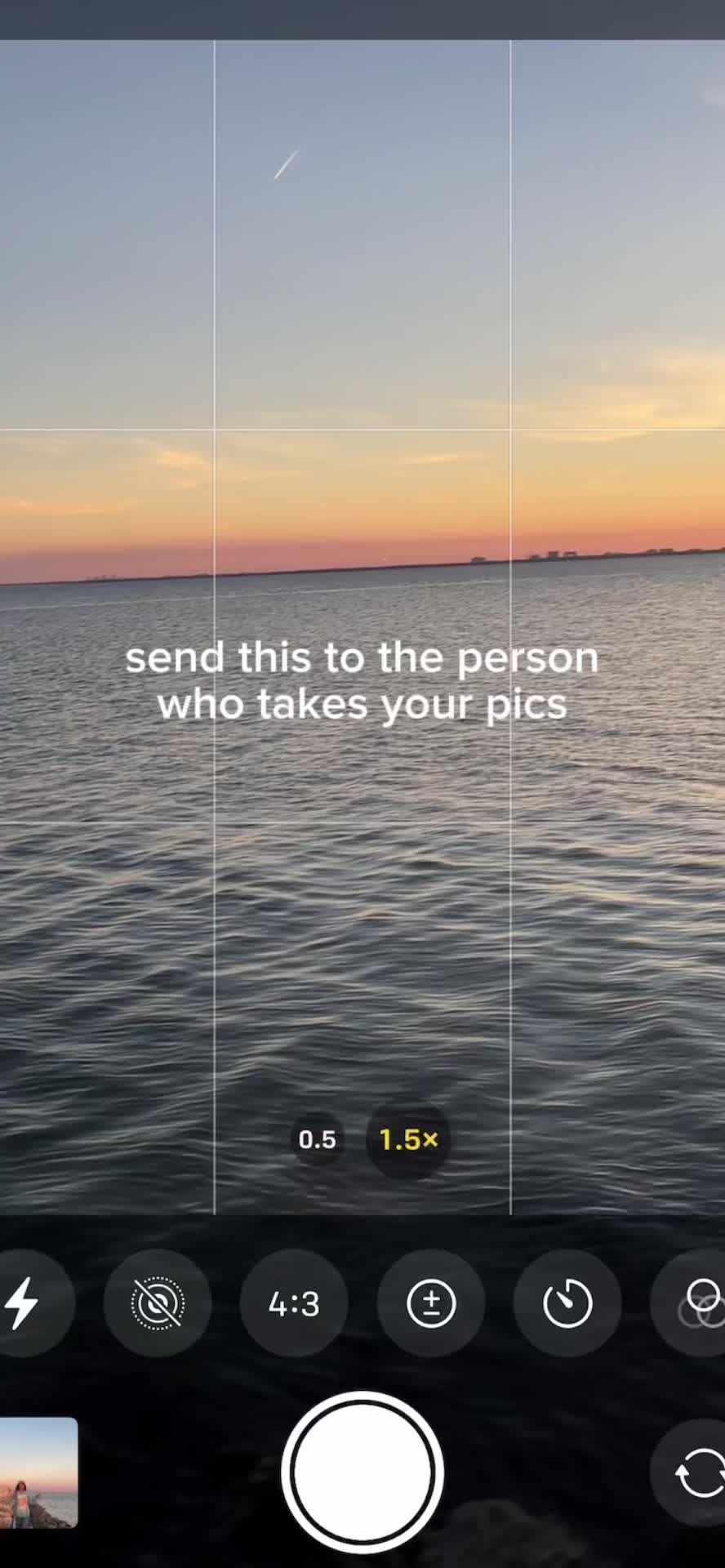Take a photo with the shutter button
Viewport: 725px width, 1568px height.
pos(362,1472)
